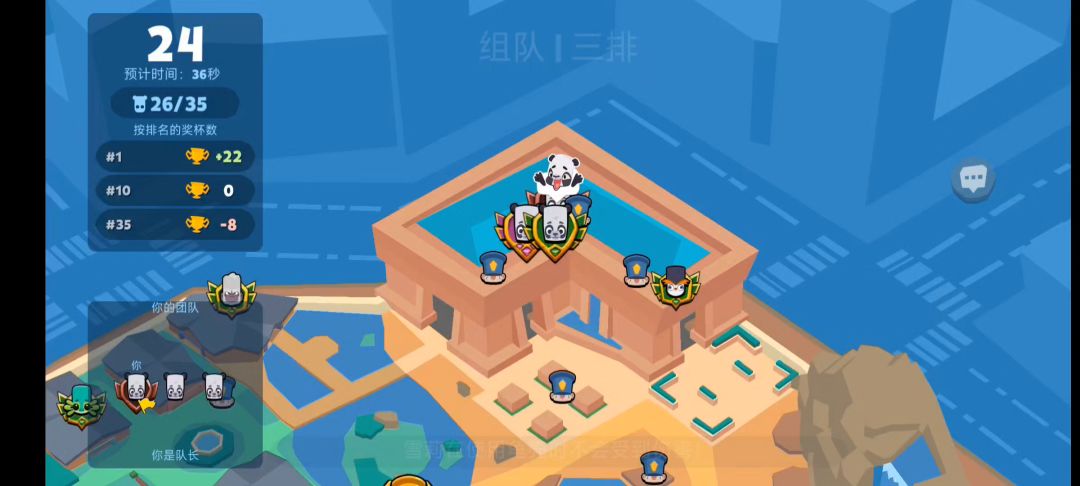Open the chat bubble
Image resolution: width=1080 pixels, height=486 pixels.
pyautogui.click(x=972, y=180)
